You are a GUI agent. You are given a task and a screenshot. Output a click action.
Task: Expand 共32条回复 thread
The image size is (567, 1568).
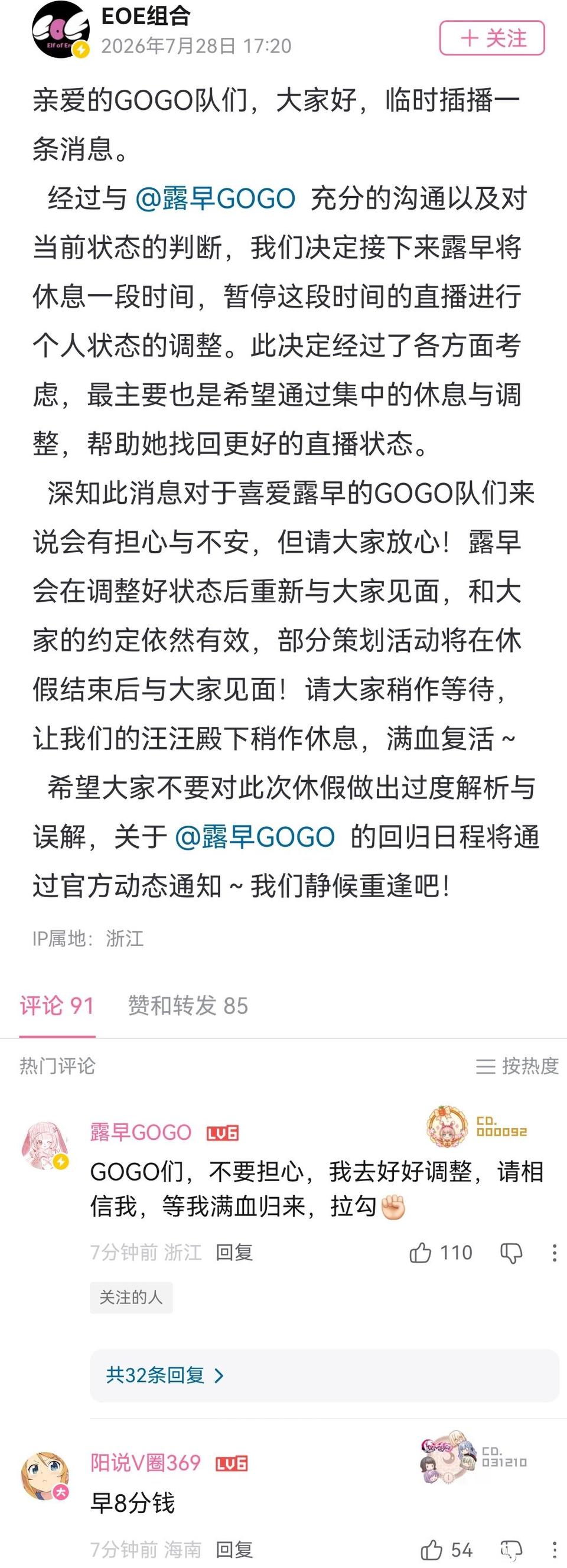[165, 1375]
